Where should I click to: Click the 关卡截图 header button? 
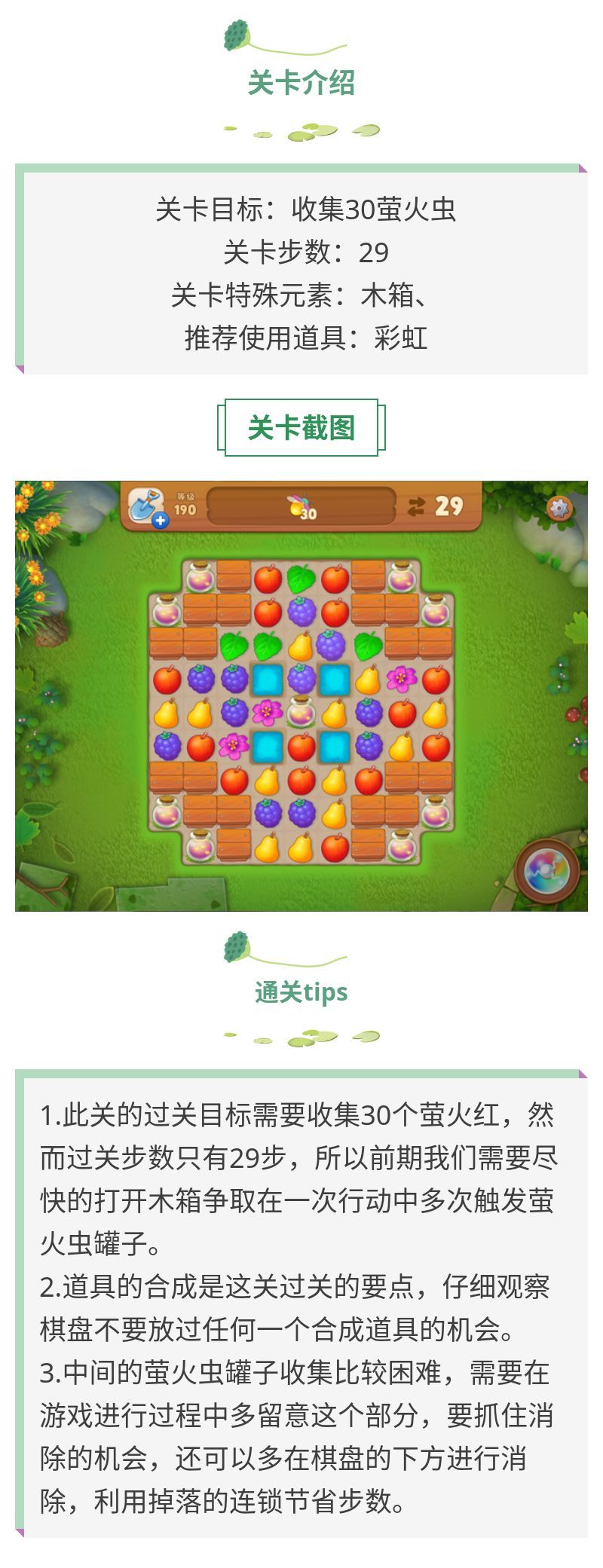pyautogui.click(x=301, y=424)
